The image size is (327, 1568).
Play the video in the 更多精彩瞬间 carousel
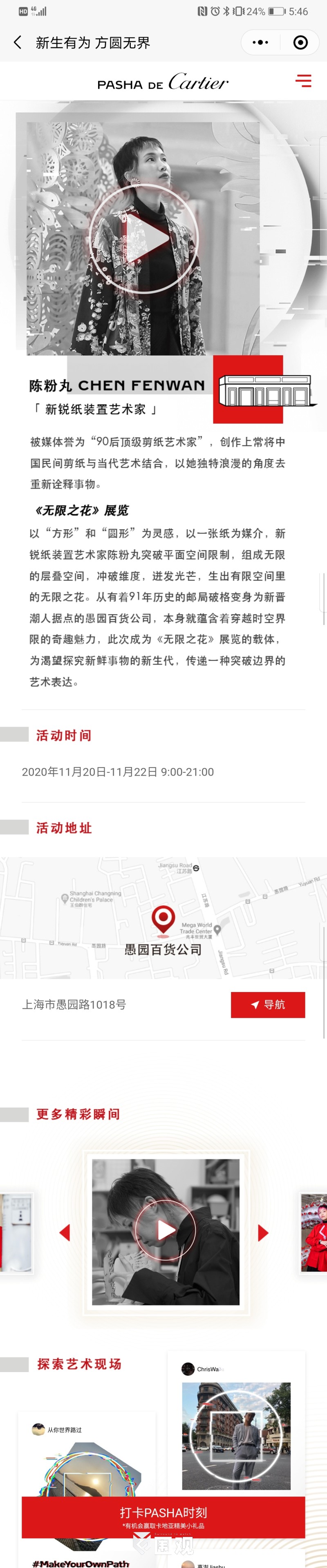165,1231
